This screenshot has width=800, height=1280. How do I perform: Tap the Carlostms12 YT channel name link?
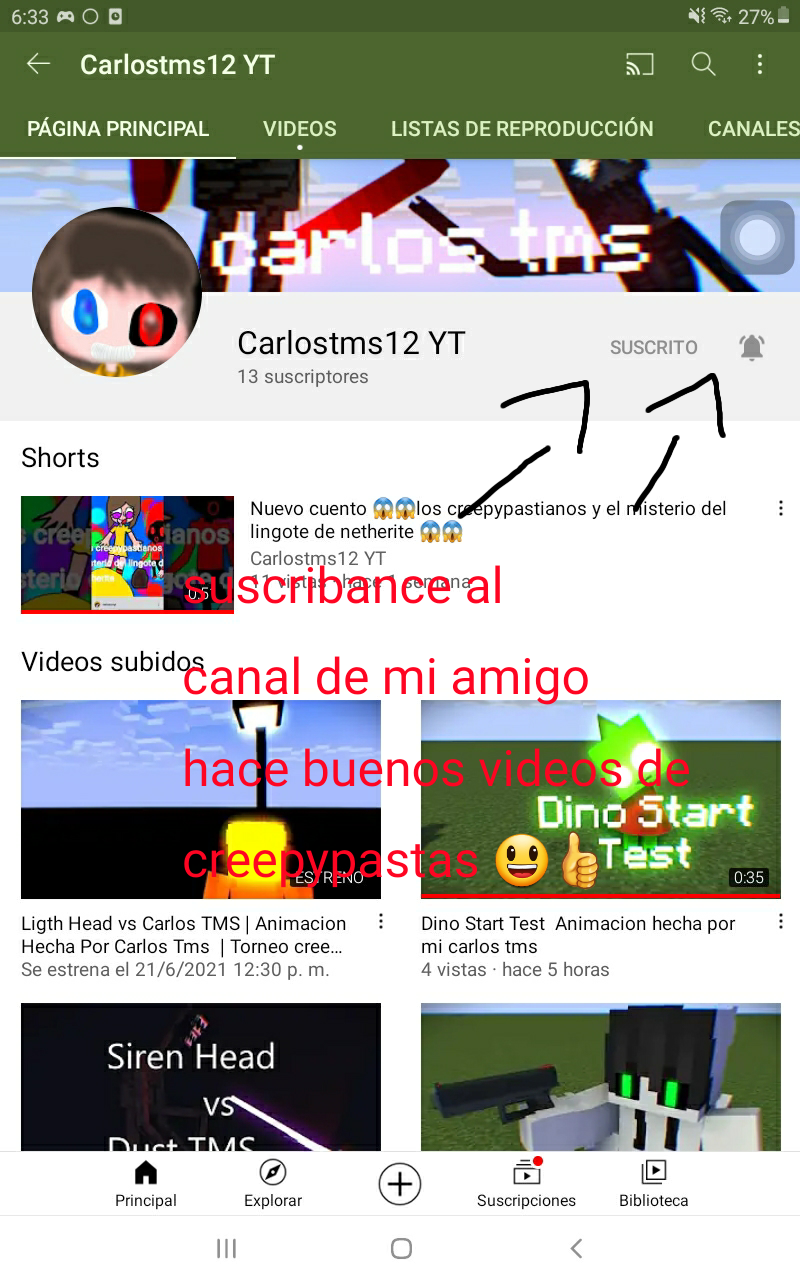[350, 342]
